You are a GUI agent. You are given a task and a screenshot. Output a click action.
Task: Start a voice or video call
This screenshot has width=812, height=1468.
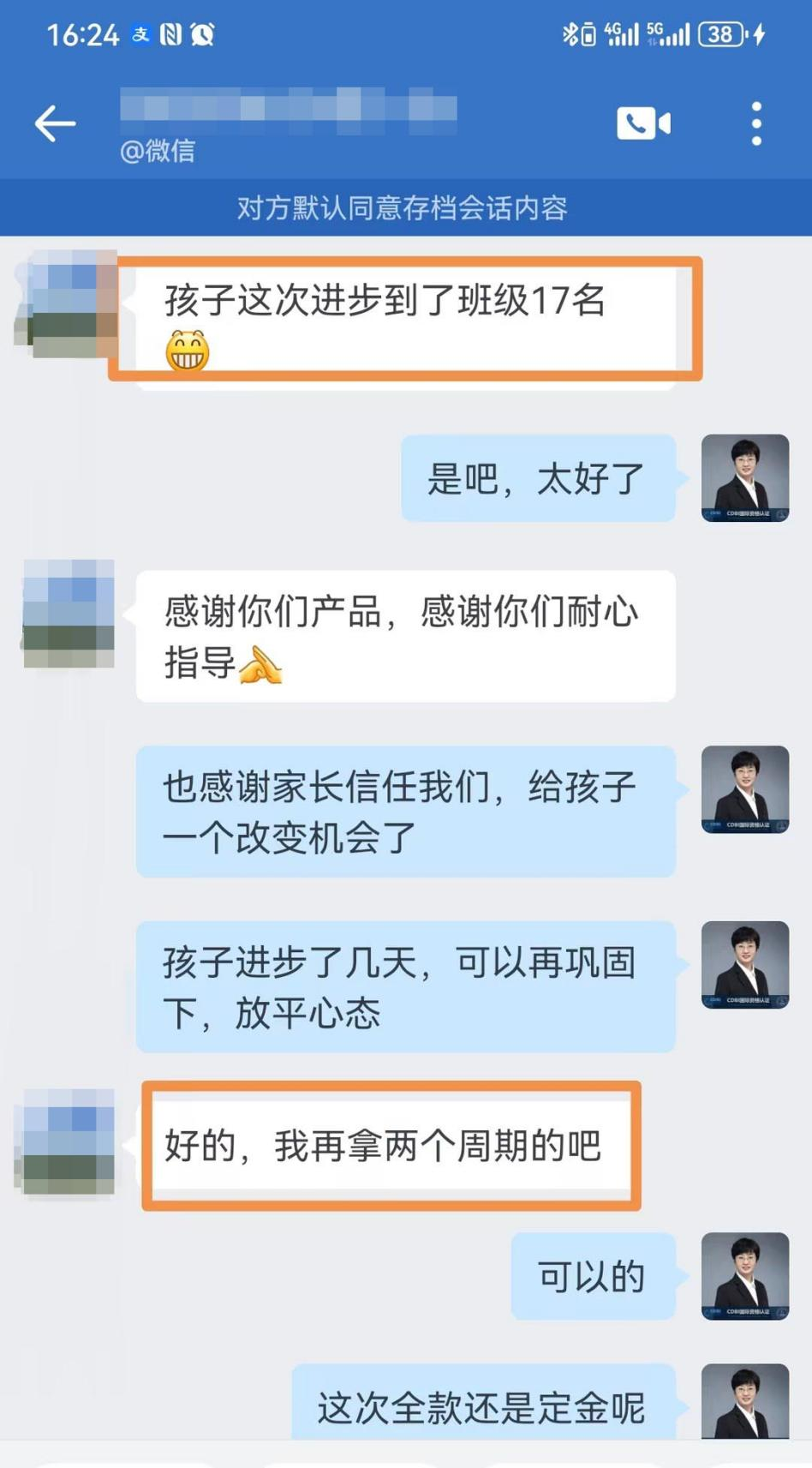643,124
